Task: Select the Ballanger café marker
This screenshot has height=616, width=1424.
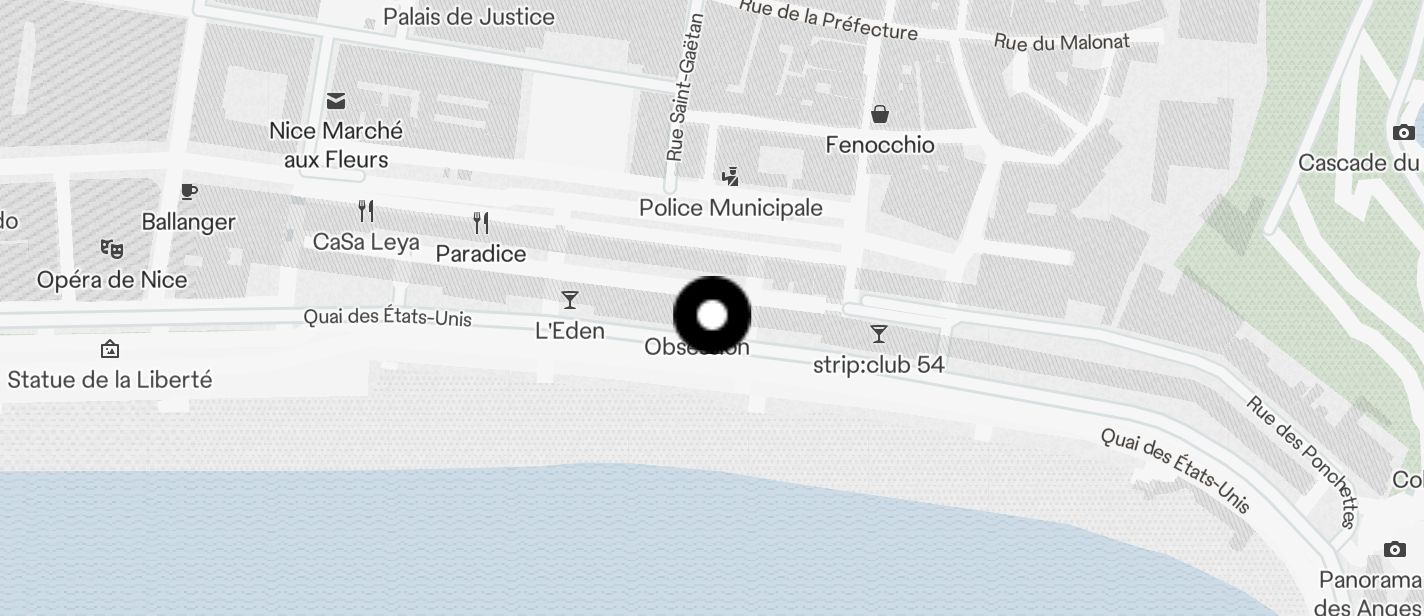Action: [x=188, y=192]
